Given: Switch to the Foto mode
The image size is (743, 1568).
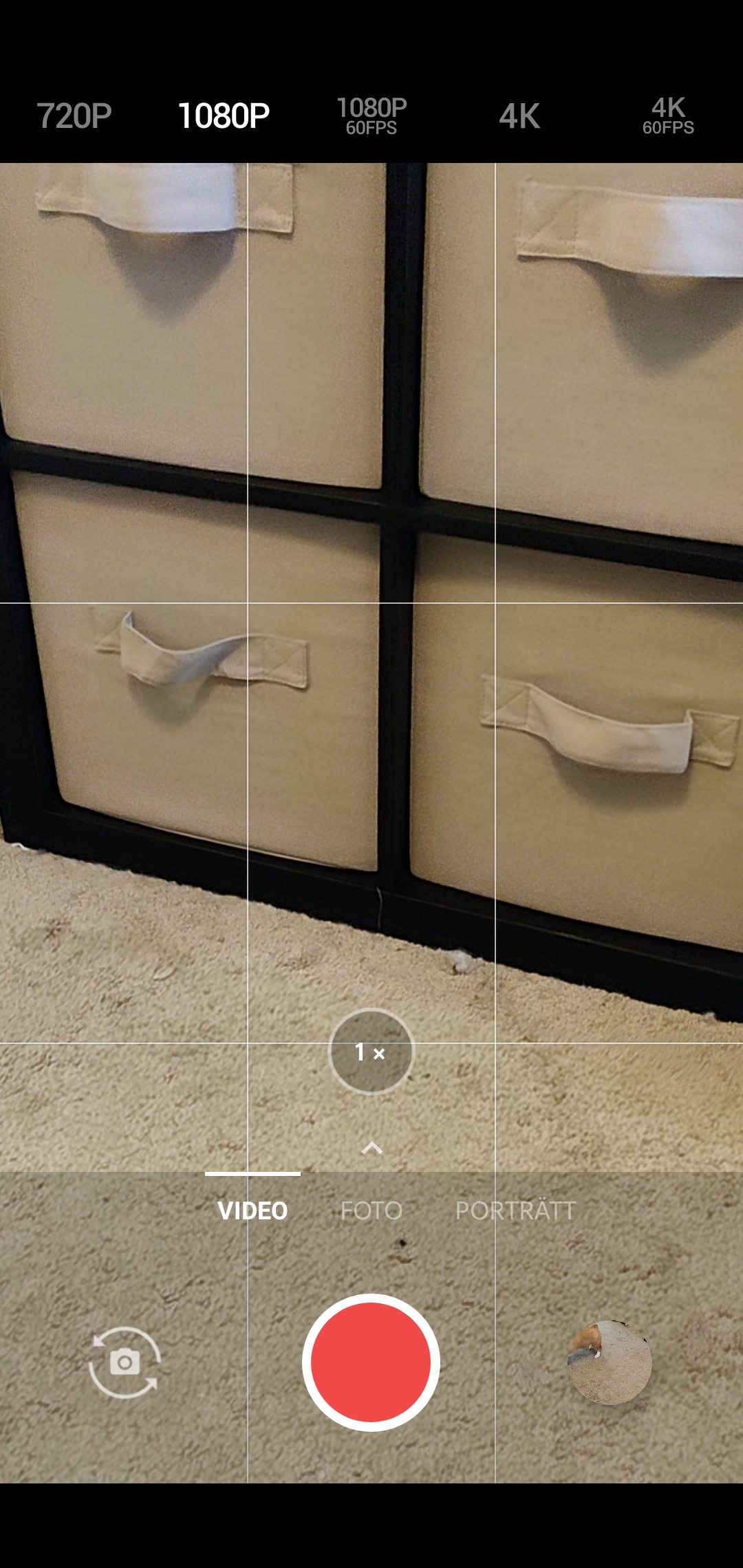Looking at the screenshot, I should click(x=371, y=1210).
